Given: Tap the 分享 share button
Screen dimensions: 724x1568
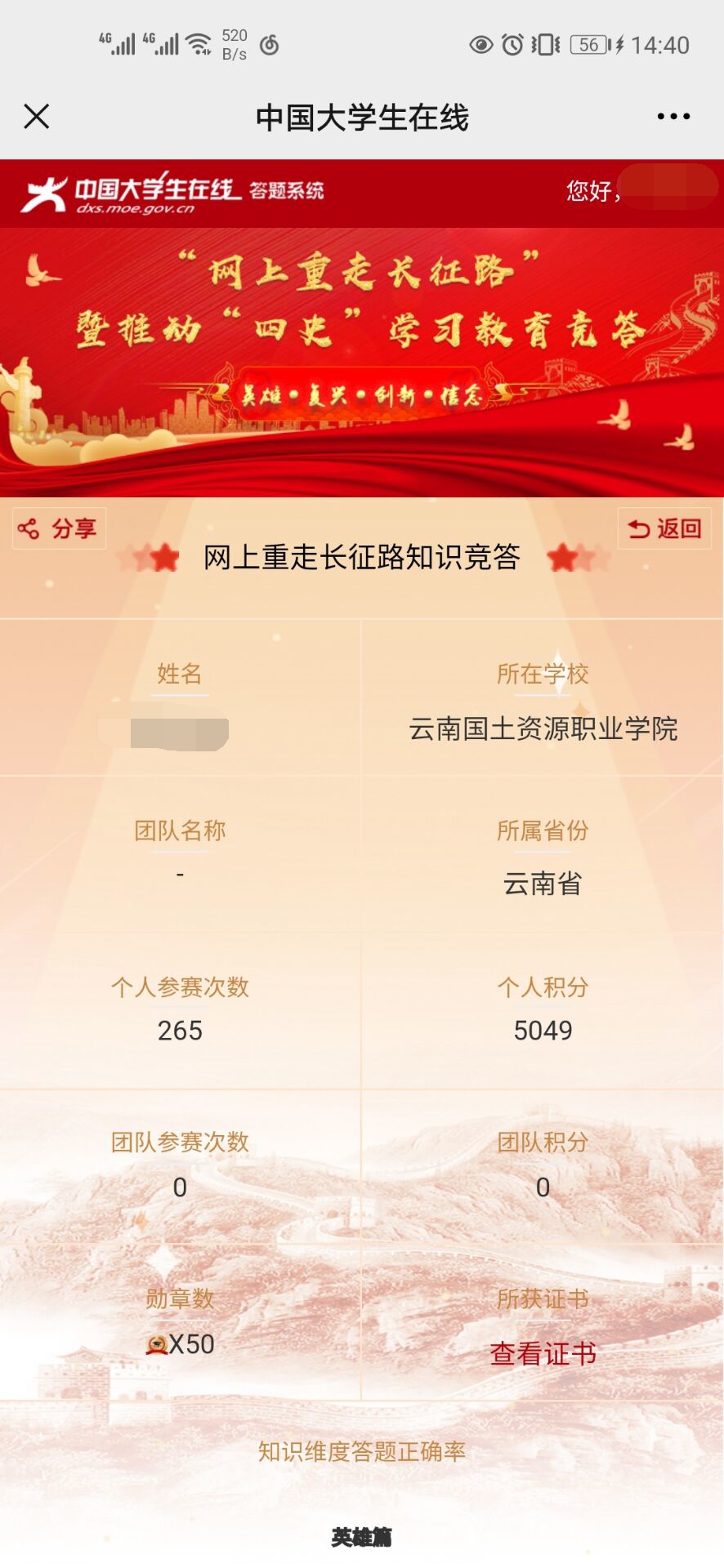Looking at the screenshot, I should point(59,528).
